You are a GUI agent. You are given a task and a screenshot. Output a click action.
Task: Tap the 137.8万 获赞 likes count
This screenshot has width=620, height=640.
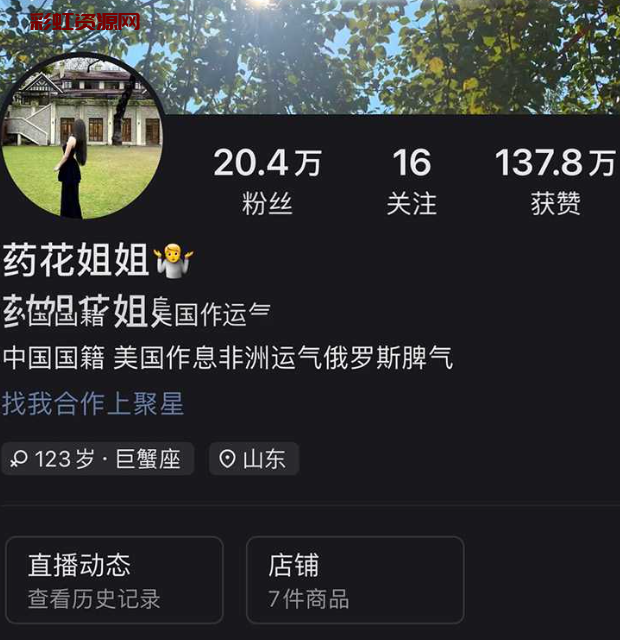[x=555, y=180]
